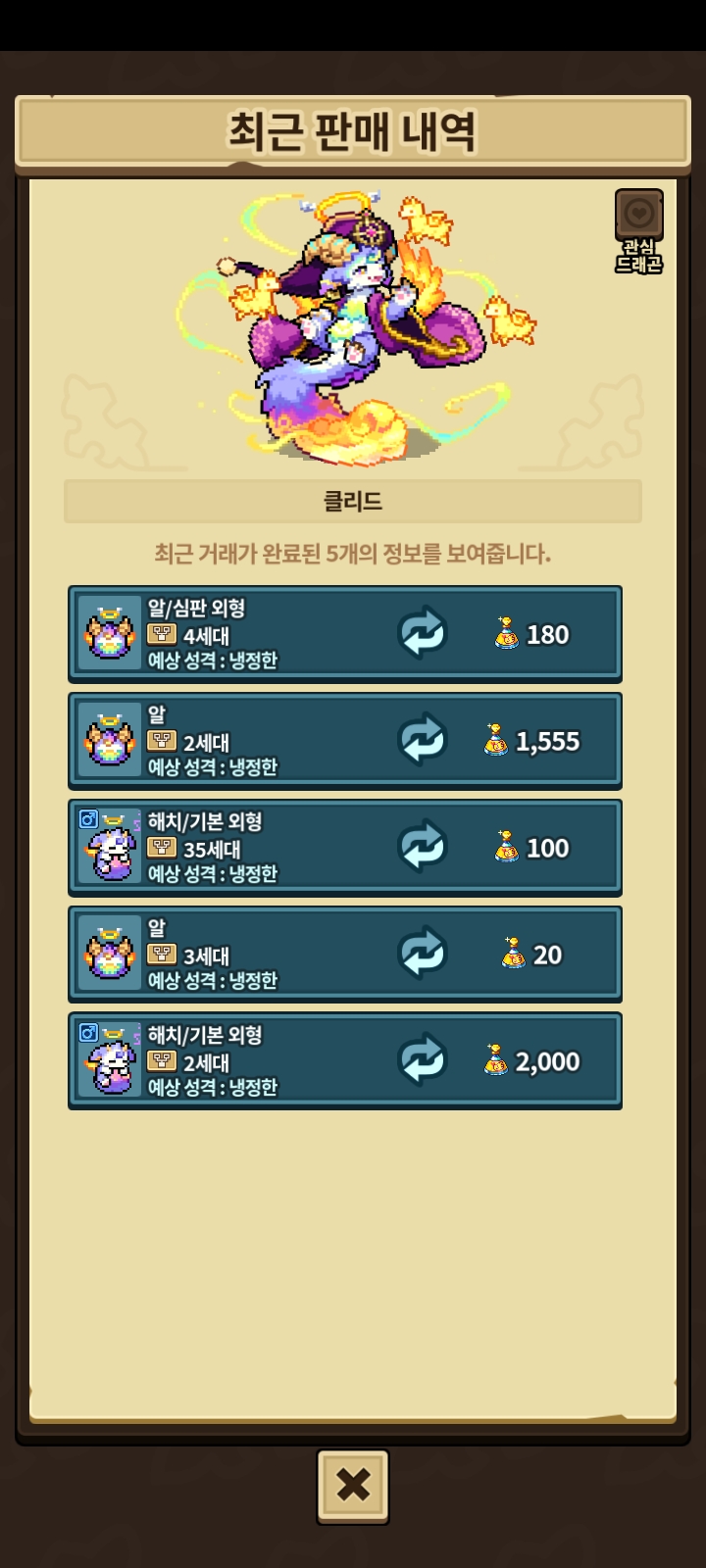The image size is (706, 1568).
Task: Close the recent sales history window
Action: pos(353,1486)
